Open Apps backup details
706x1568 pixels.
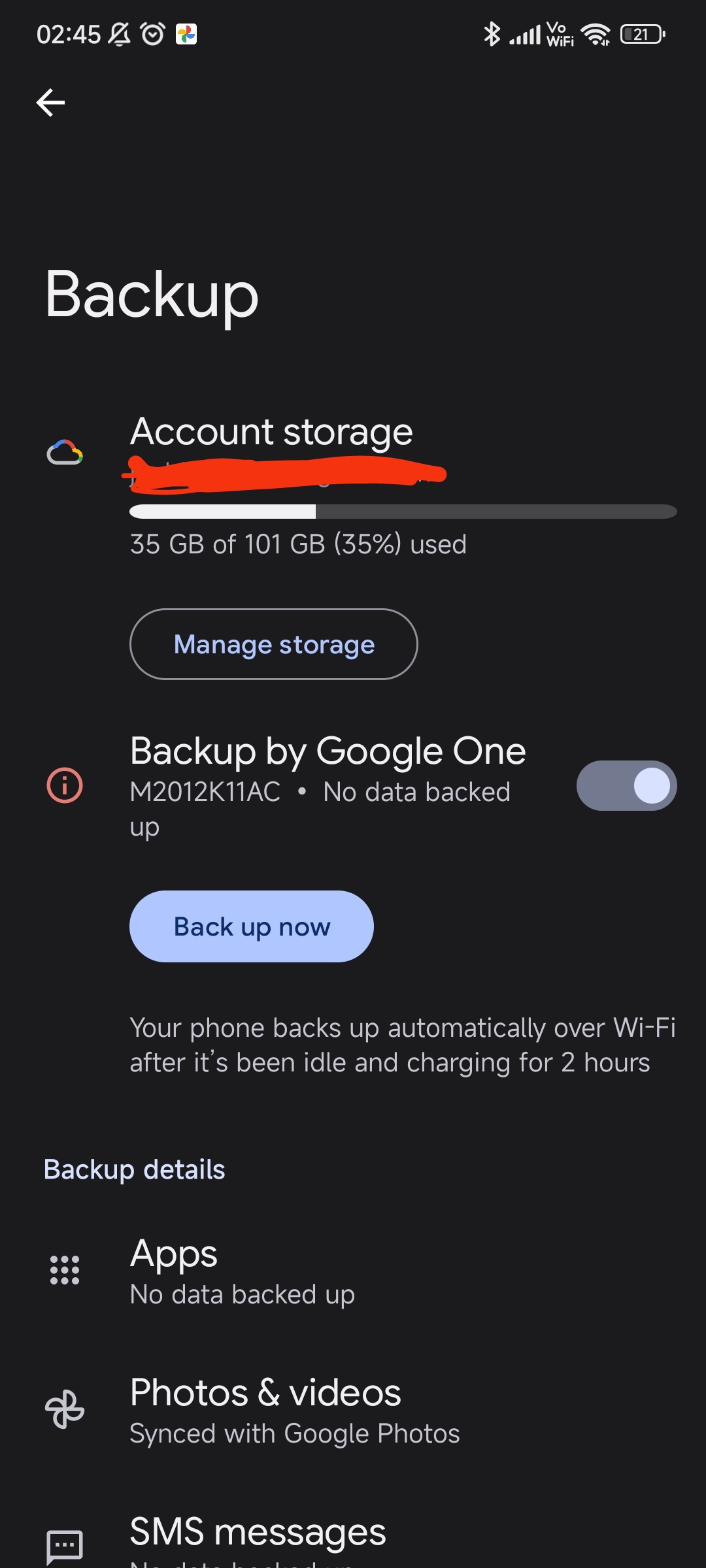click(x=353, y=1271)
